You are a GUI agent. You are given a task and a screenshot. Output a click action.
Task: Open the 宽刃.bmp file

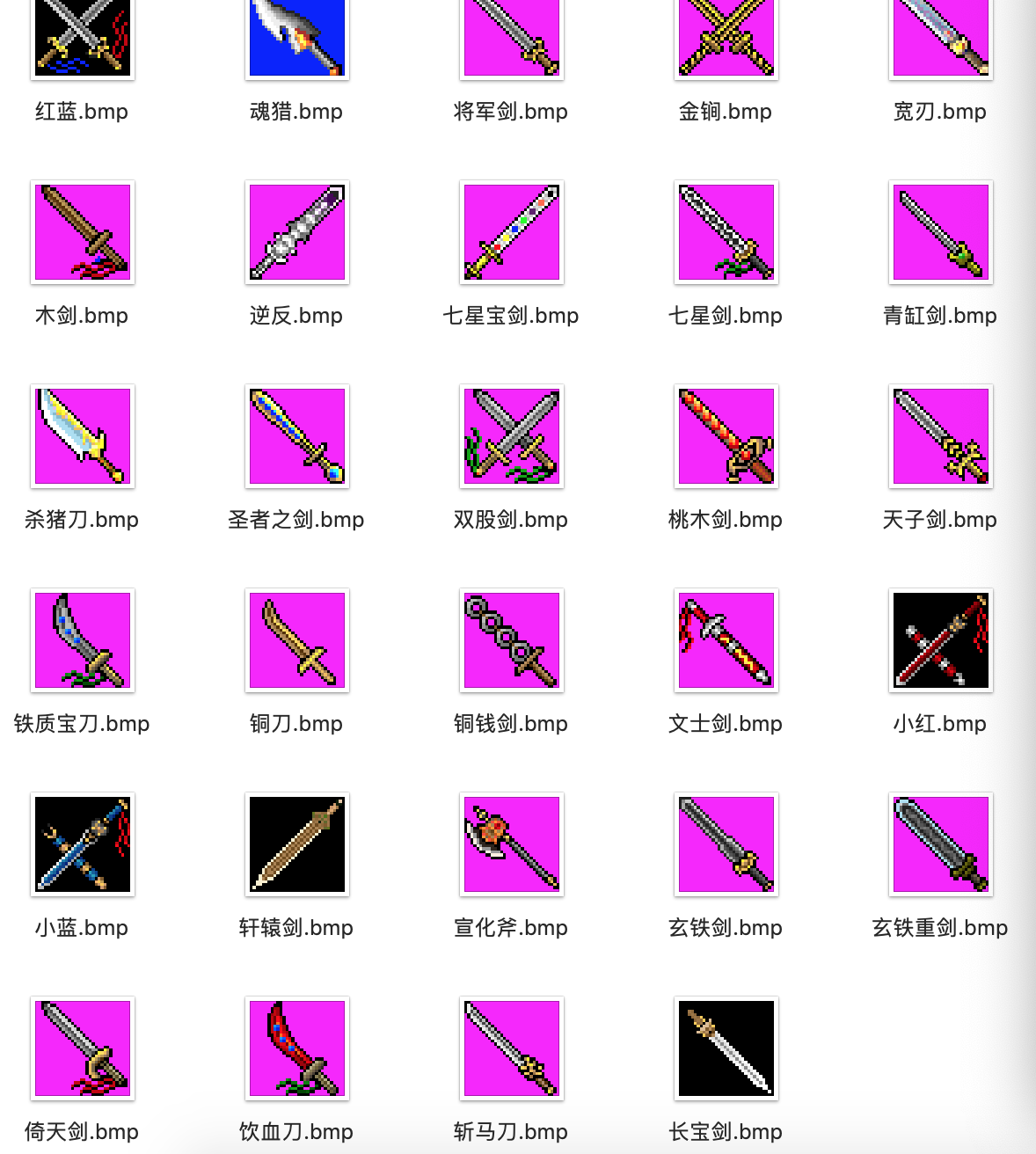(941, 39)
